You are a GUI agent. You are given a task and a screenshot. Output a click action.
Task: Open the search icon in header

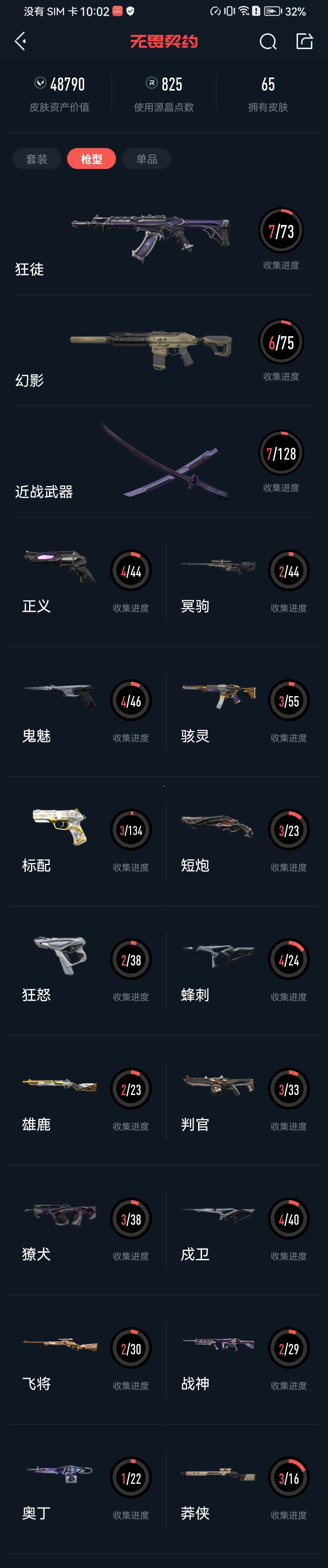click(268, 41)
